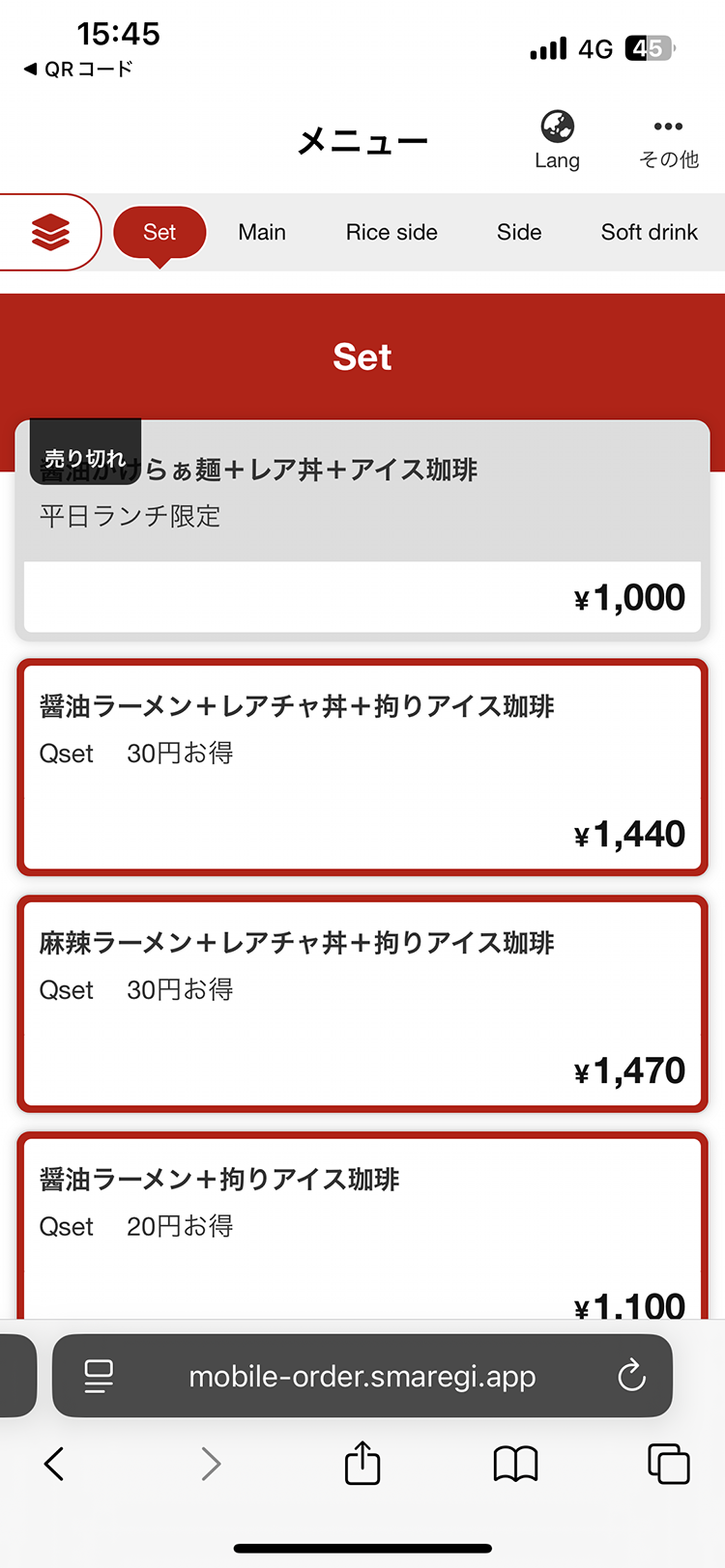This screenshot has width=725, height=1568.
Task: Switch to the Side tab
Action: [x=519, y=232]
